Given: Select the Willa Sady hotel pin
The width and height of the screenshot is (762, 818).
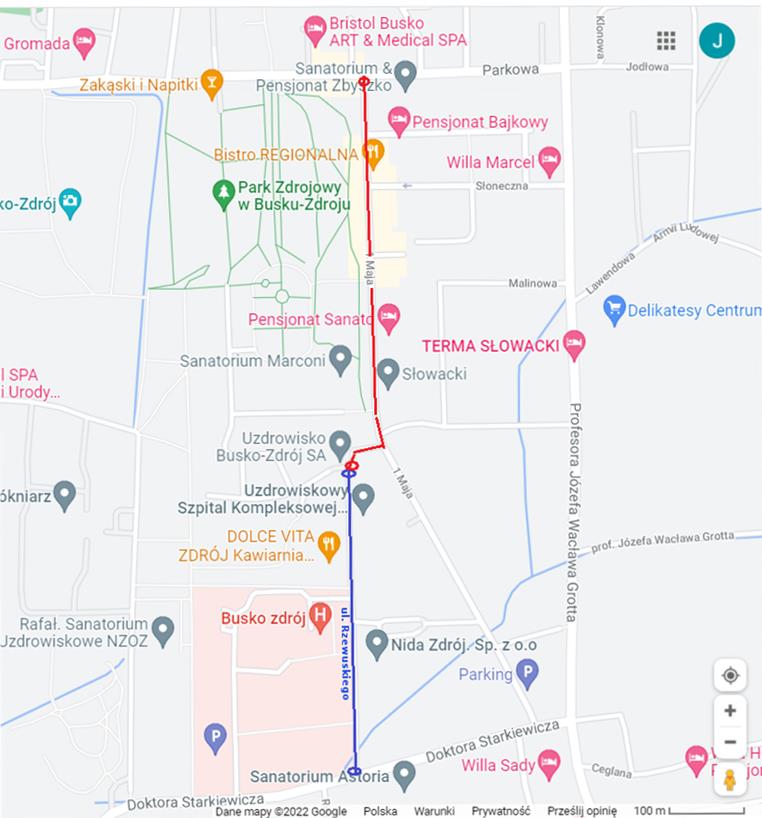Looking at the screenshot, I should click(x=548, y=765).
